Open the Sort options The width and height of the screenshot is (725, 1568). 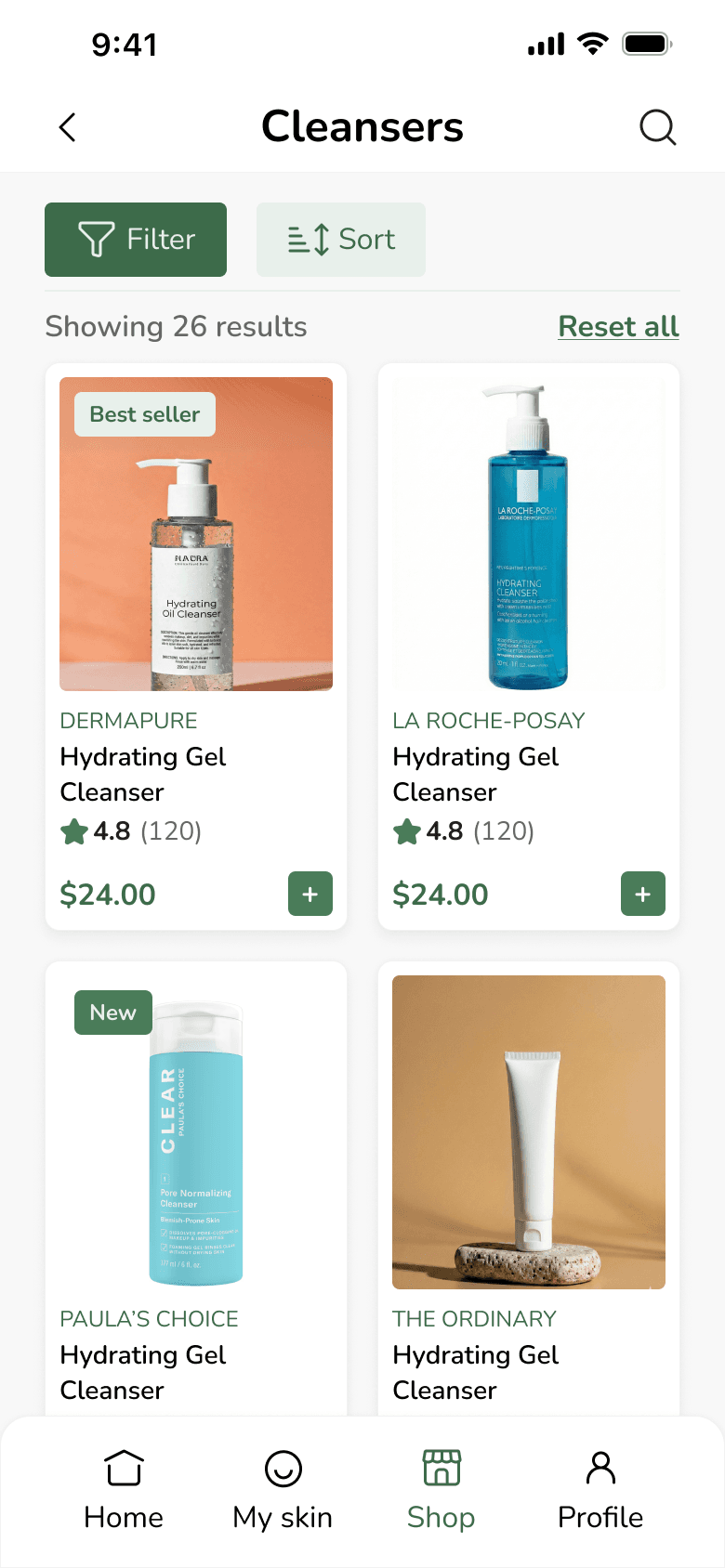341,240
